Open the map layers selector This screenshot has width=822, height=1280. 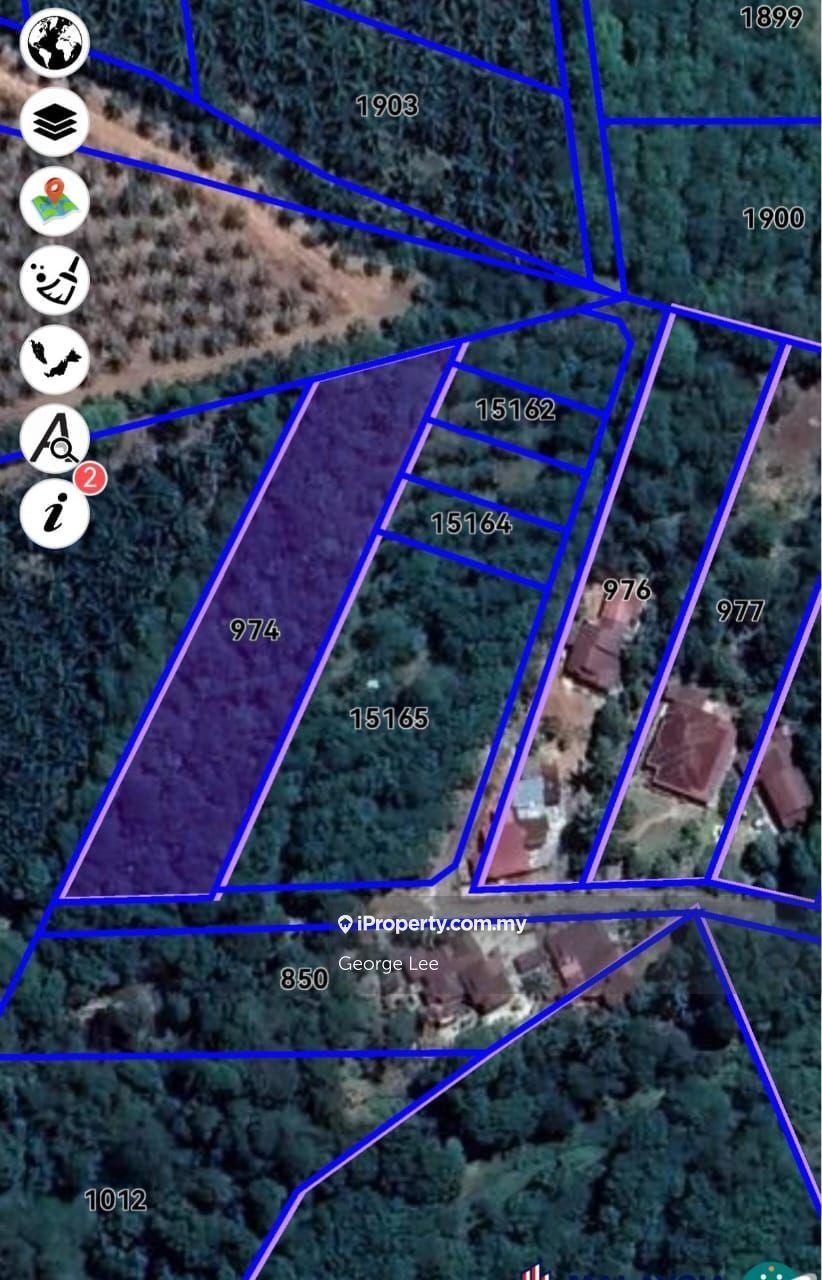pyautogui.click(x=55, y=122)
